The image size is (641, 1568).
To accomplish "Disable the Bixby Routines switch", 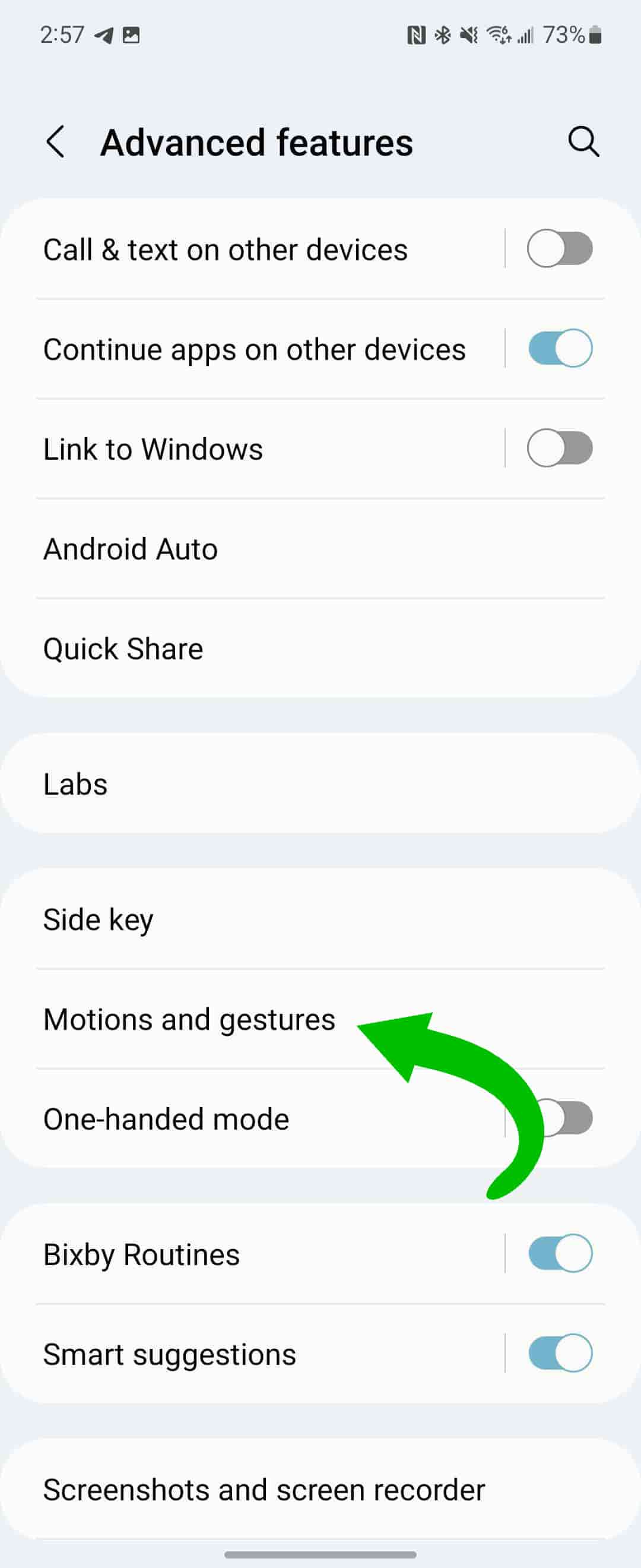I will coord(560,1254).
